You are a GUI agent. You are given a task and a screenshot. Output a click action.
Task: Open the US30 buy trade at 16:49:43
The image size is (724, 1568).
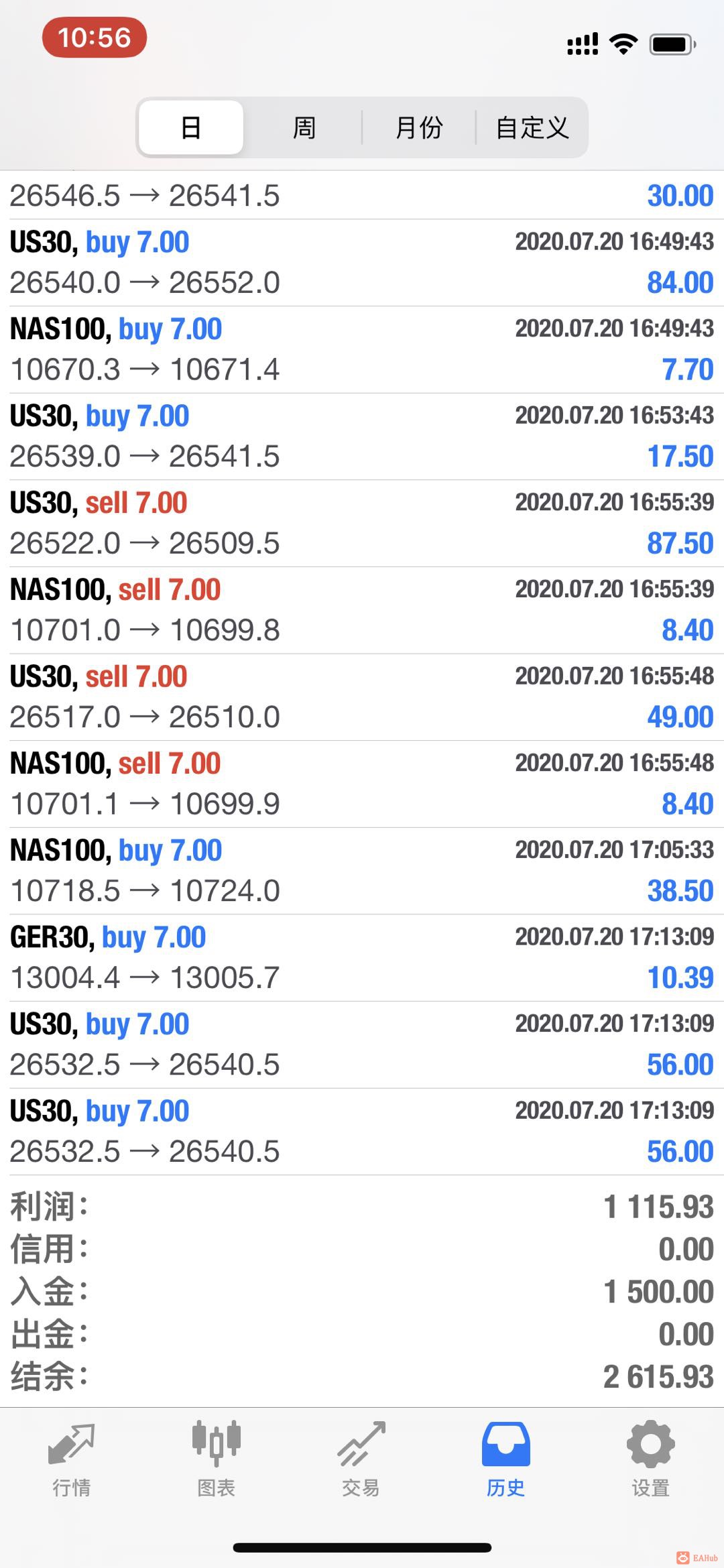coord(362,263)
